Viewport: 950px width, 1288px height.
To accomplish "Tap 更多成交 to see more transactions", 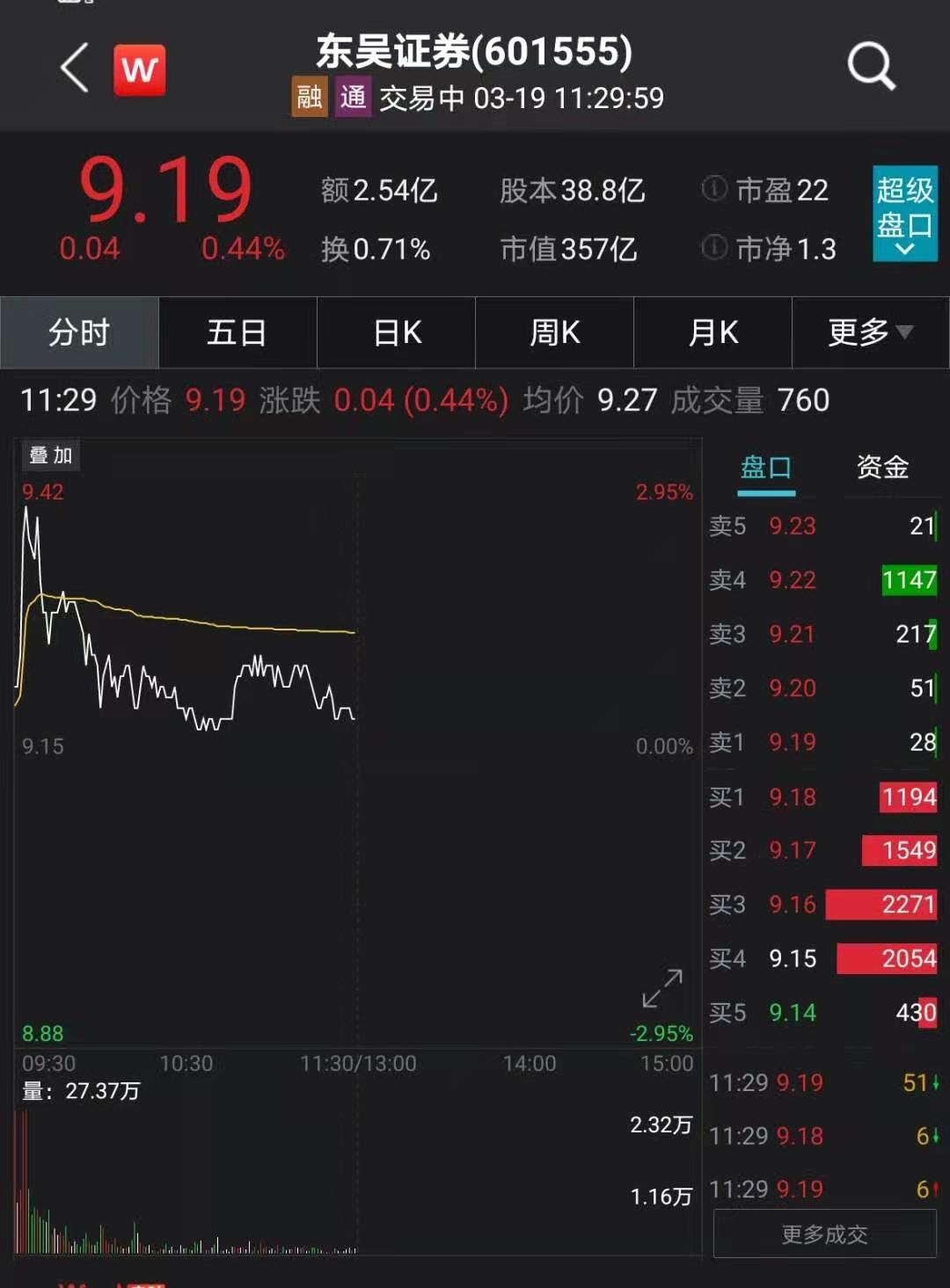I will (823, 1235).
